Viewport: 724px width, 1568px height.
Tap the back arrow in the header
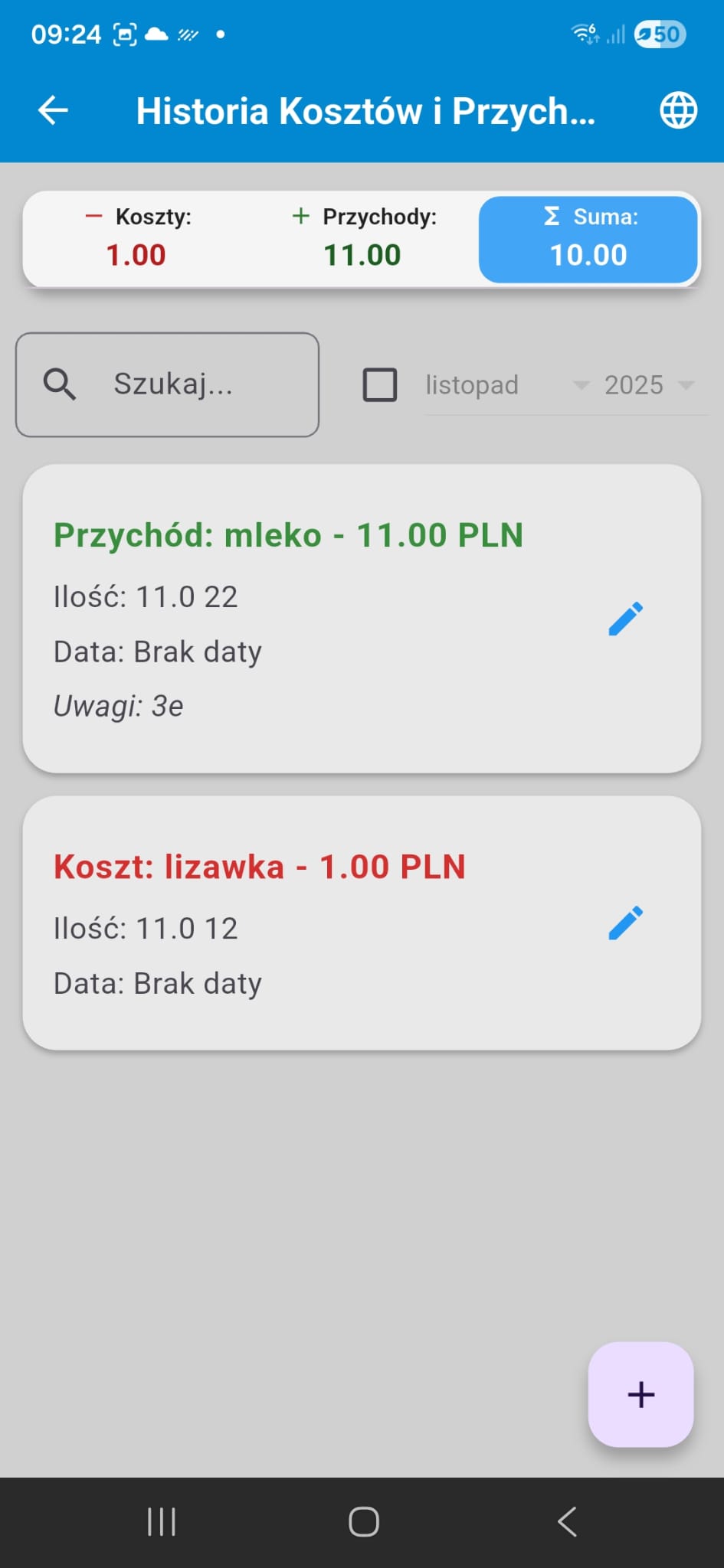[x=52, y=110]
